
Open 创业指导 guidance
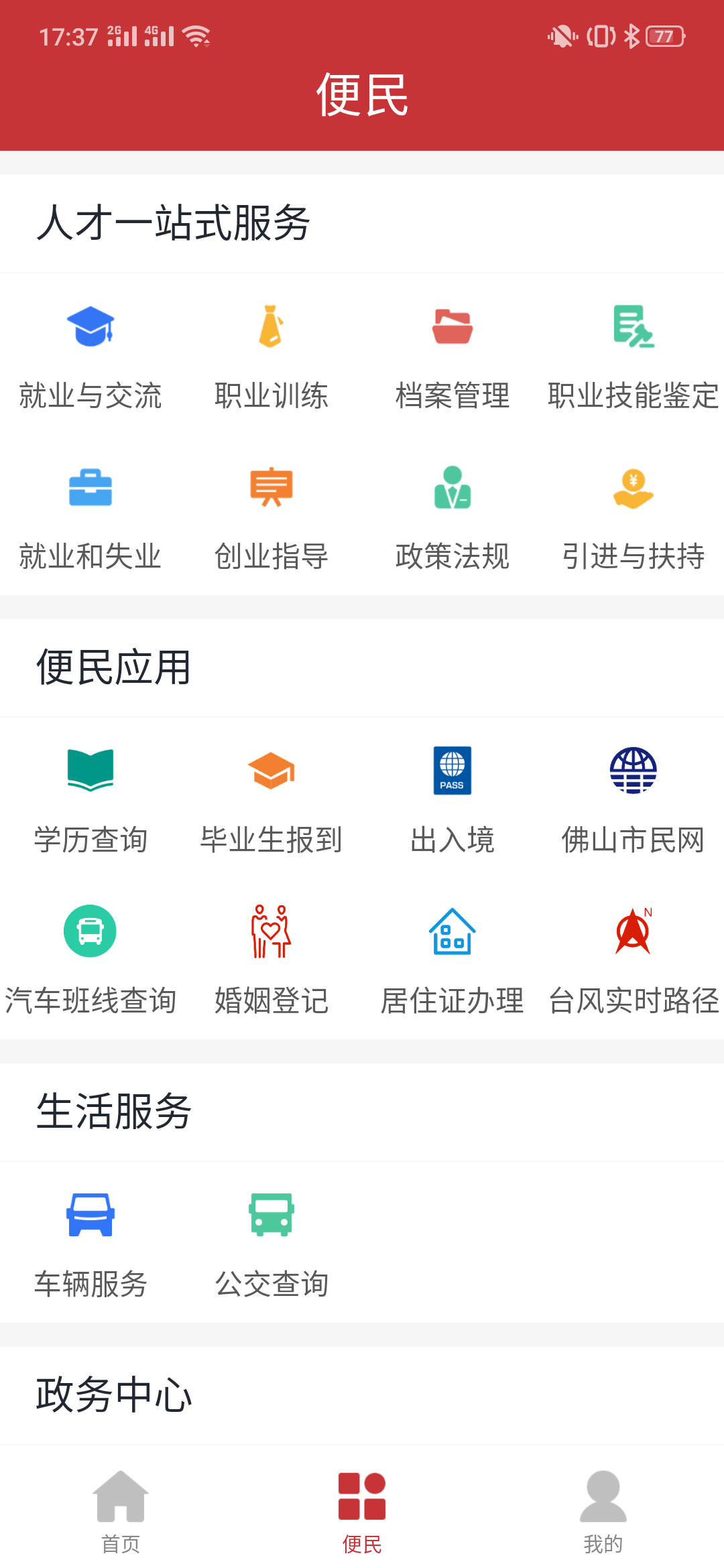point(271,519)
